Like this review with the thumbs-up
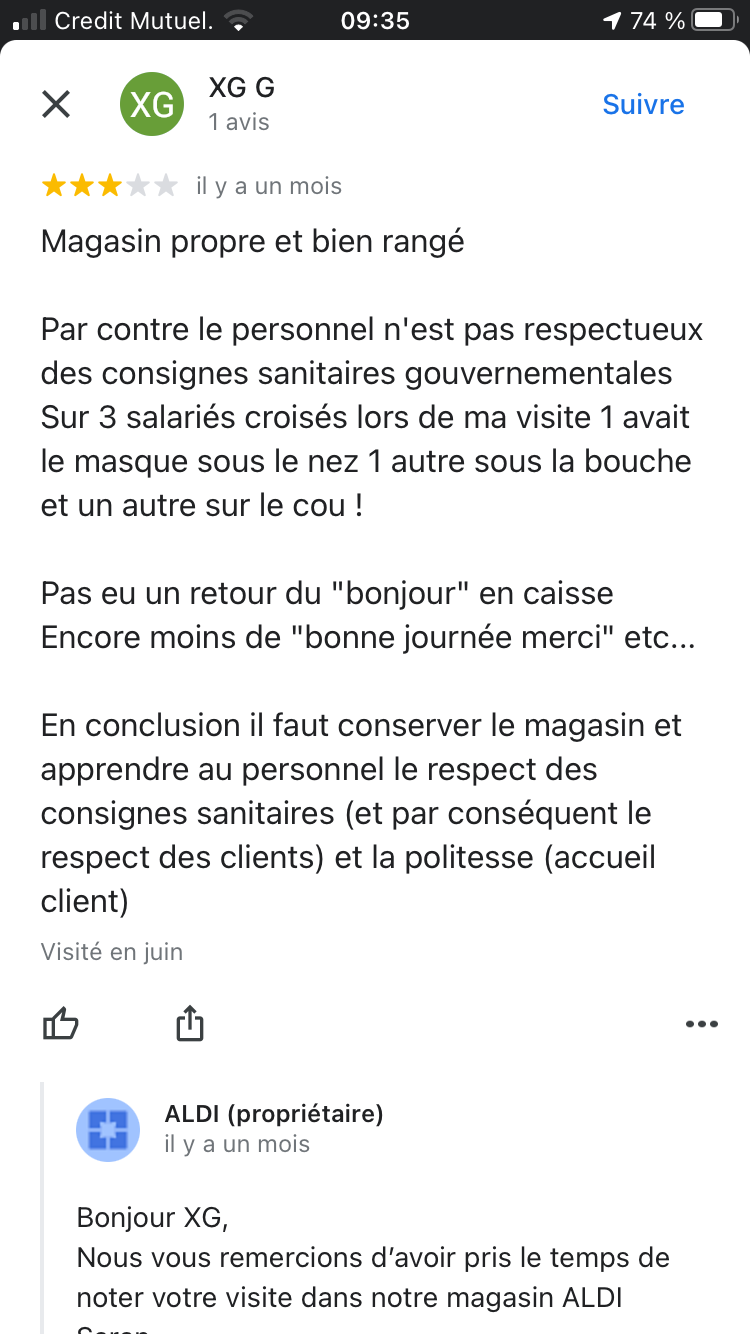The height and width of the screenshot is (1334, 750). [x=60, y=1023]
